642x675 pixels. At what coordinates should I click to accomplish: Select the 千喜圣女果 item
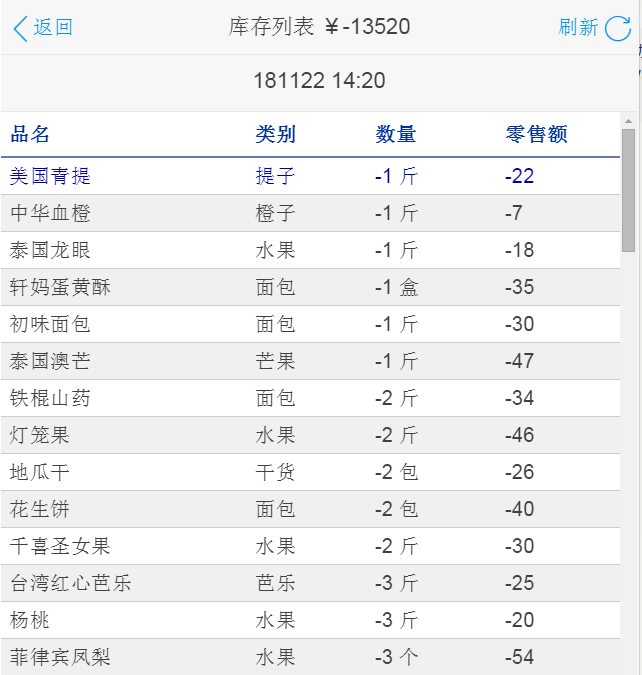pyautogui.click(x=60, y=546)
